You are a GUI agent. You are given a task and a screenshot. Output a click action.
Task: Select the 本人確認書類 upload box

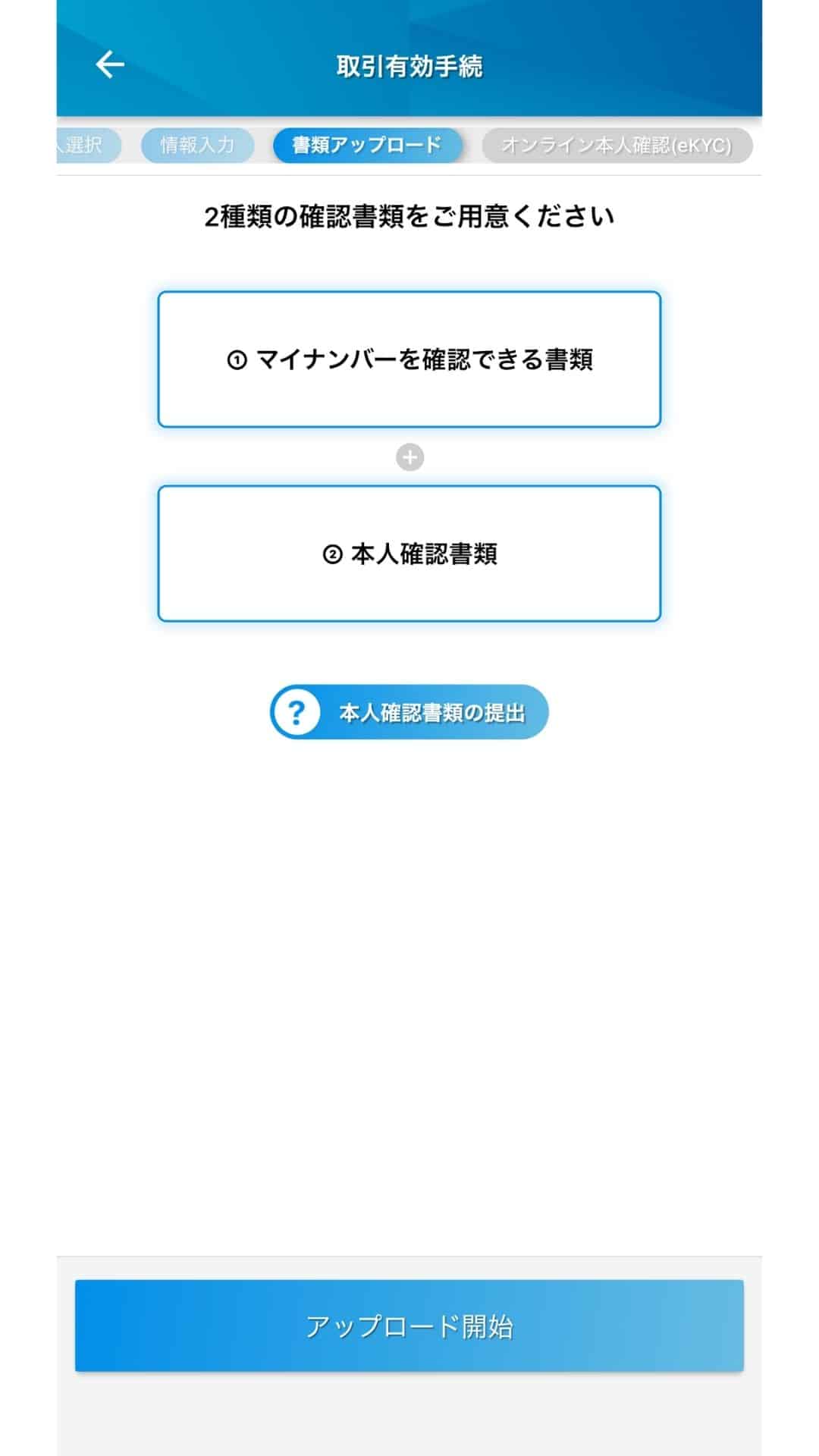(x=409, y=554)
